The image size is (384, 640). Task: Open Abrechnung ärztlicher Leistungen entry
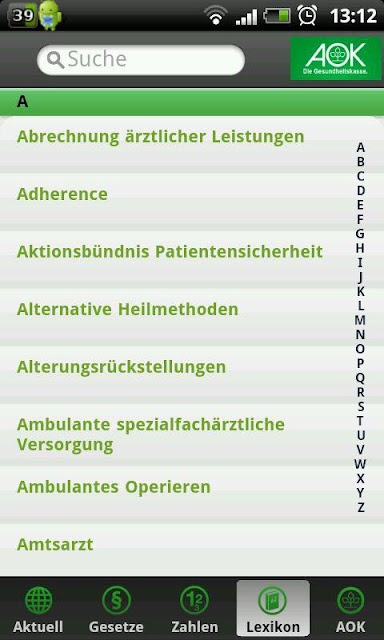coord(192,144)
